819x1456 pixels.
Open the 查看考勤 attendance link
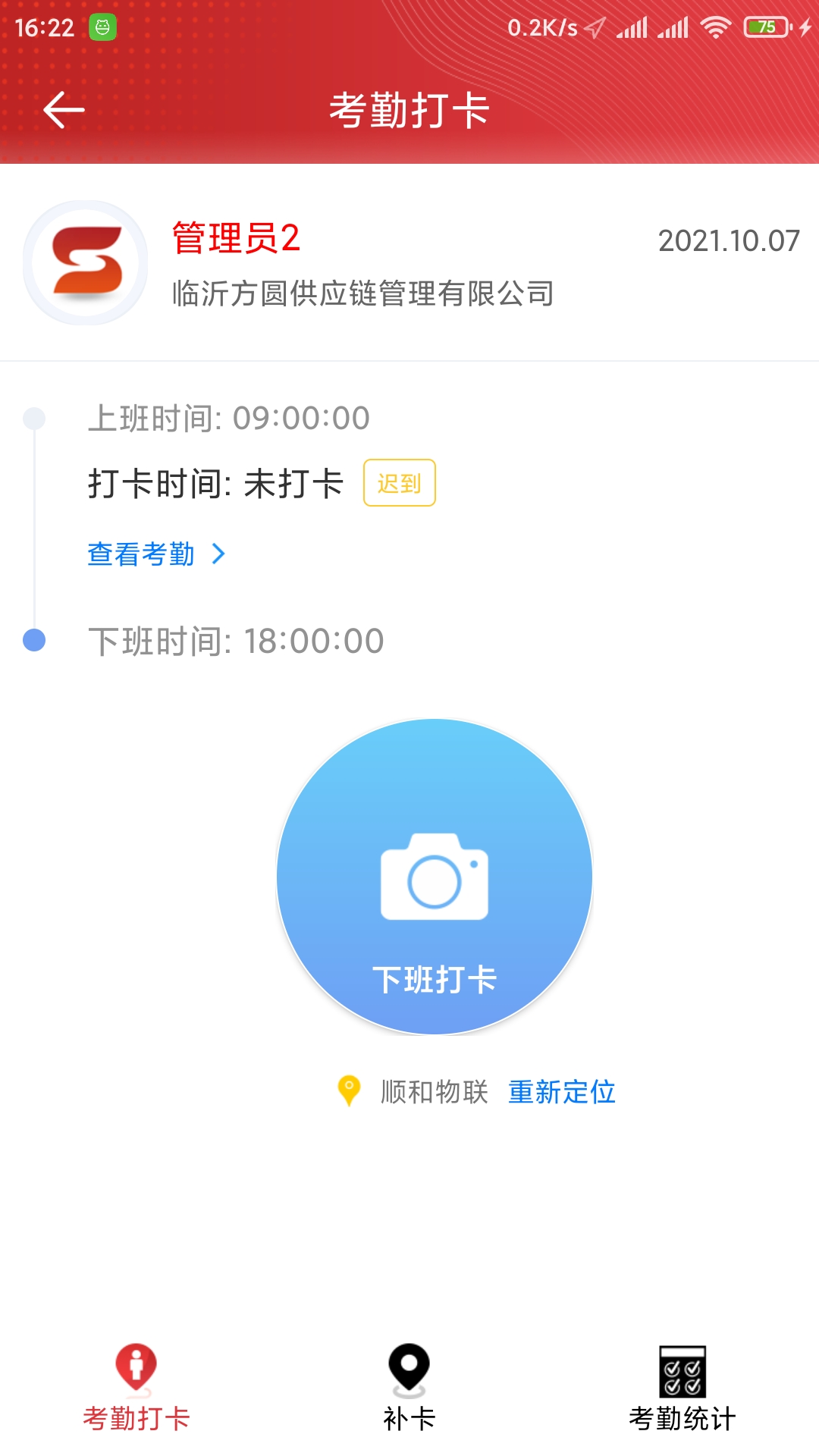(156, 554)
